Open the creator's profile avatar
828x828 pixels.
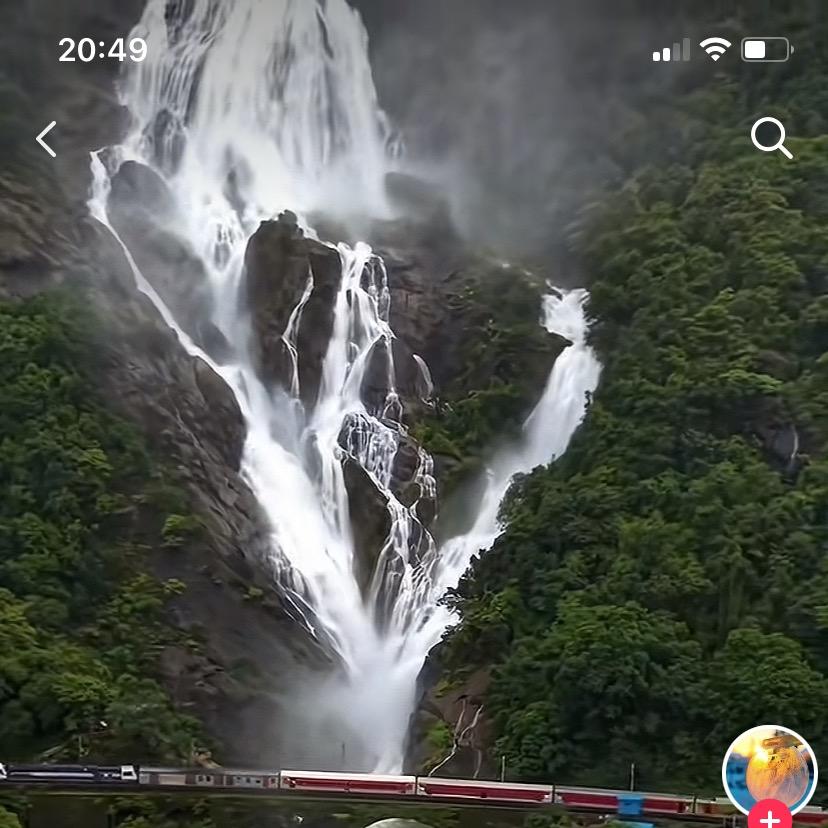click(769, 768)
